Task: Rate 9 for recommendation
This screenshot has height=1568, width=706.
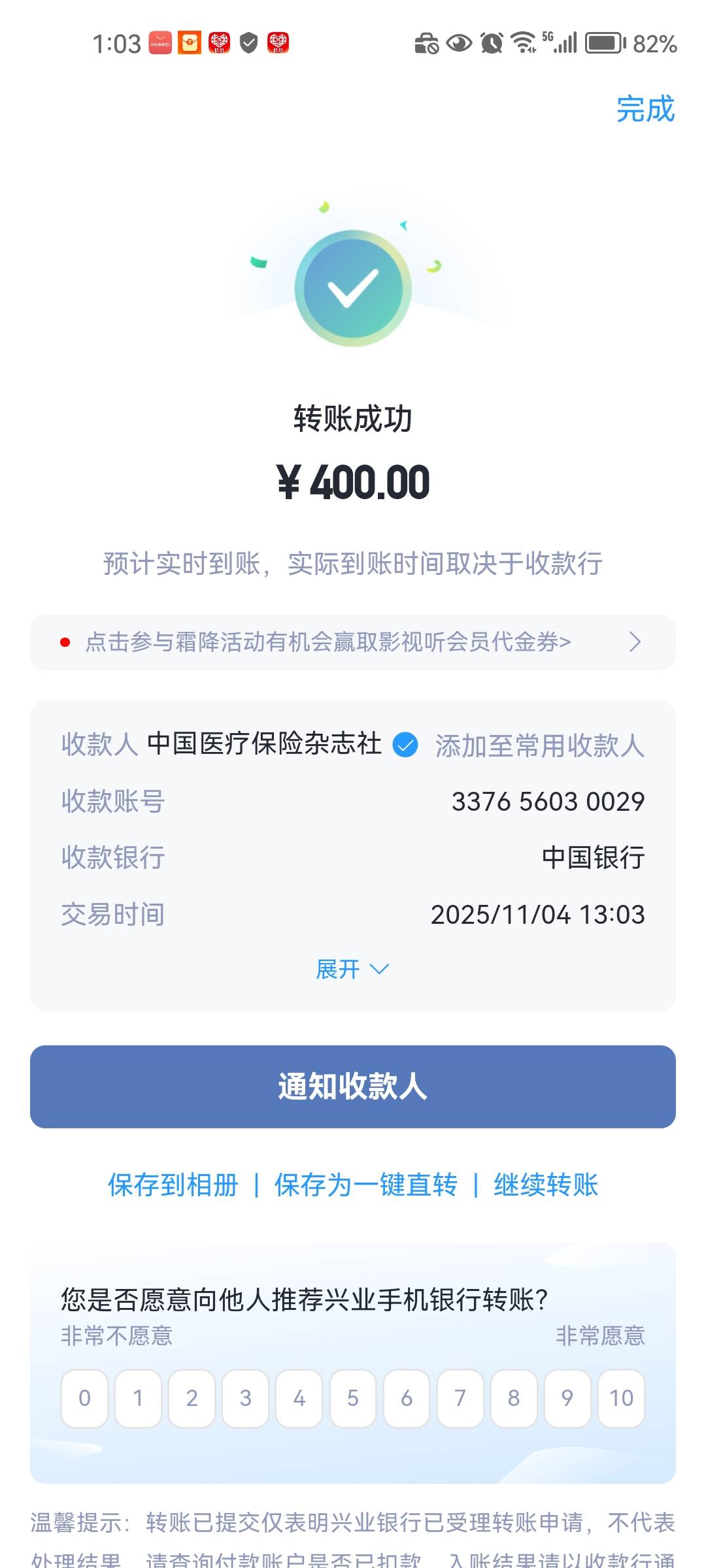Action: pos(567,1398)
